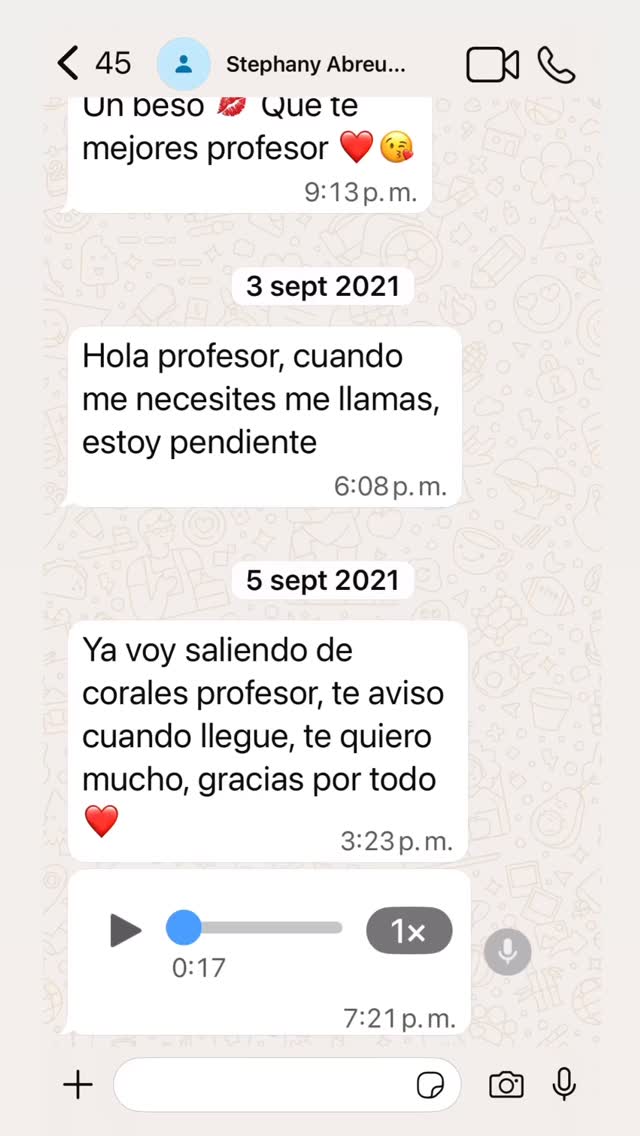
Task: Start a video call with Stephany
Action: tap(492, 65)
